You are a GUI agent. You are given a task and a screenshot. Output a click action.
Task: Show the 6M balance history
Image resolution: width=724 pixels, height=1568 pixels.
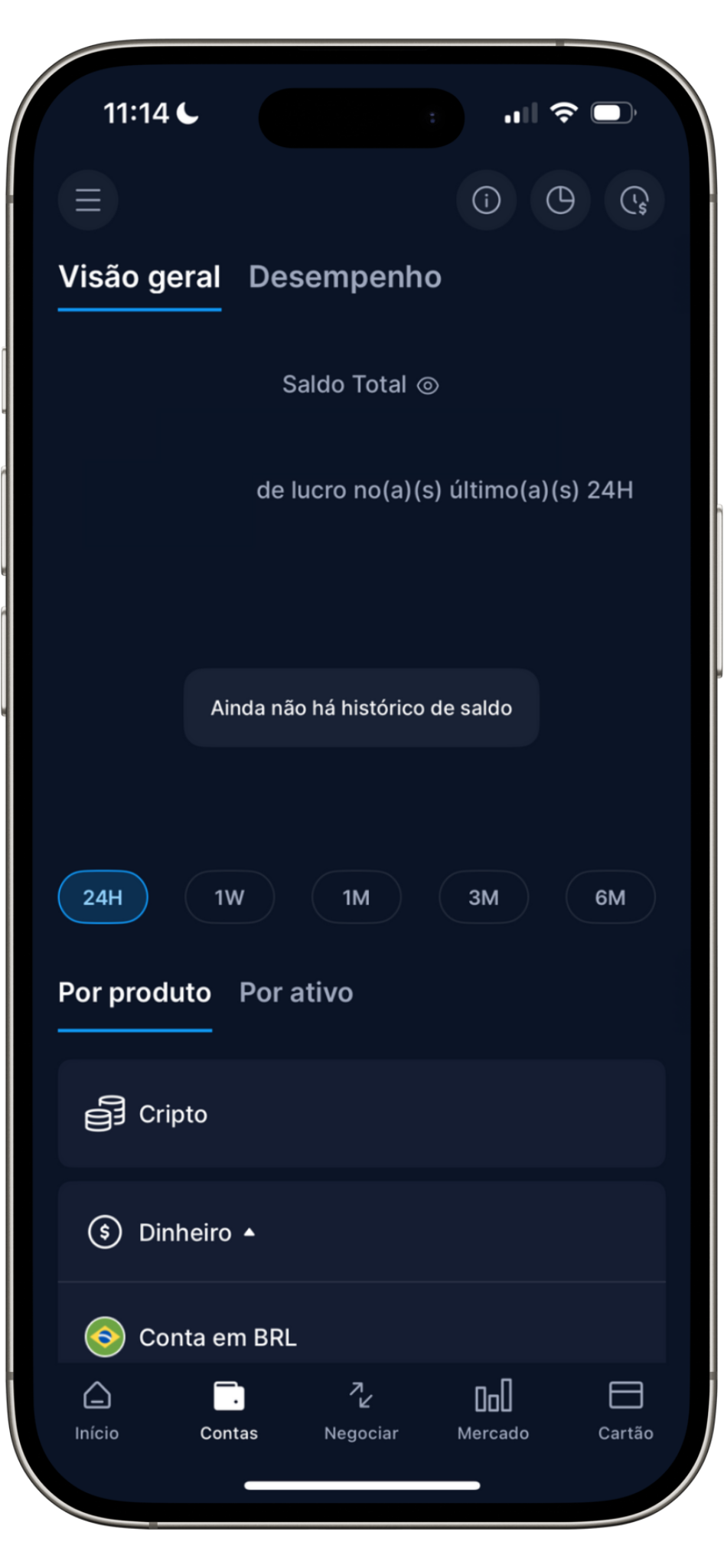click(610, 897)
